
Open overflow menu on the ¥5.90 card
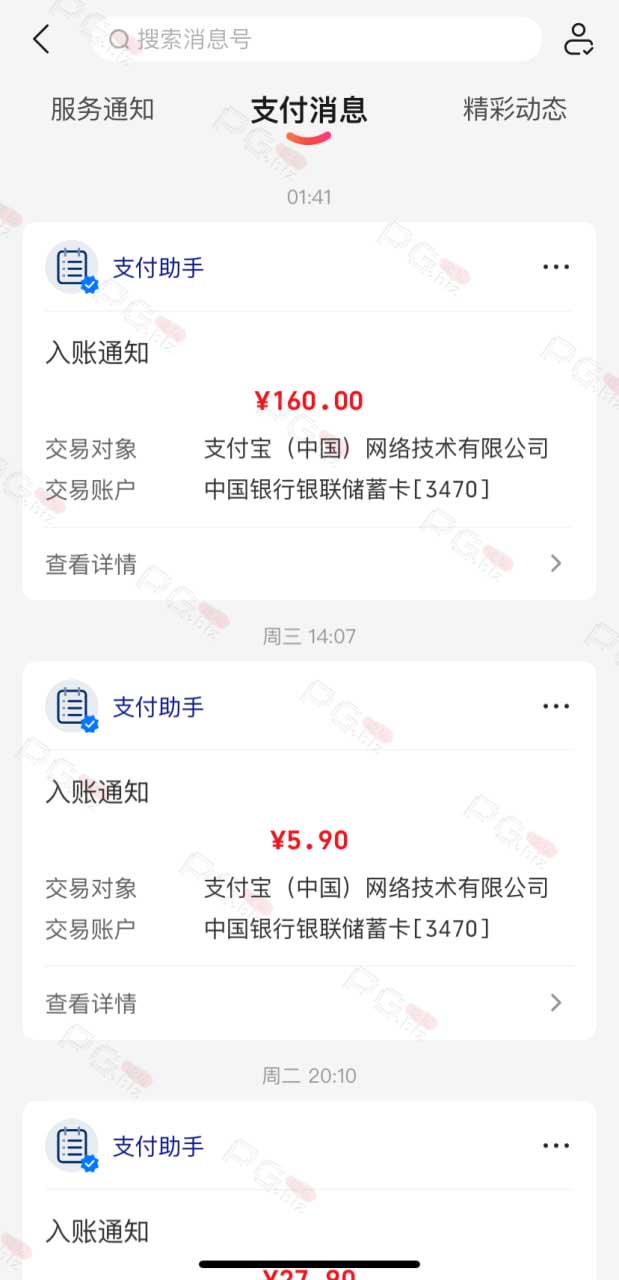tap(556, 706)
